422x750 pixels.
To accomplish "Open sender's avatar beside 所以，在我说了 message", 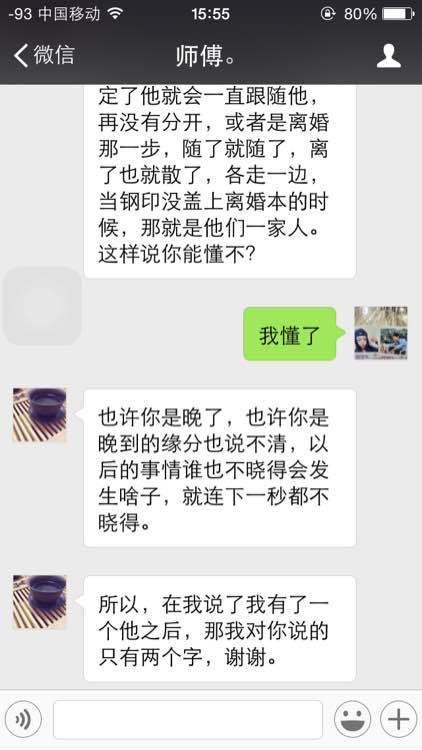I will tap(40, 602).
